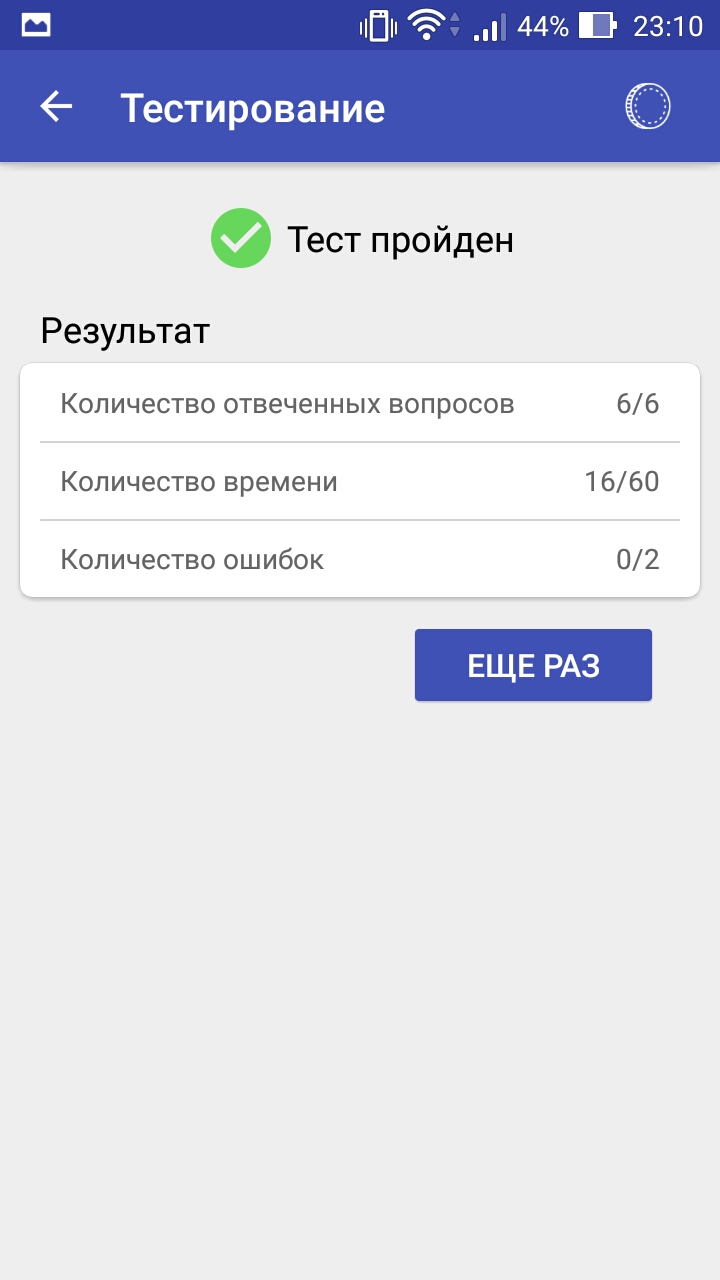
Task: Retake the test with ЕЩЕ РАЗ
Action: coord(533,665)
